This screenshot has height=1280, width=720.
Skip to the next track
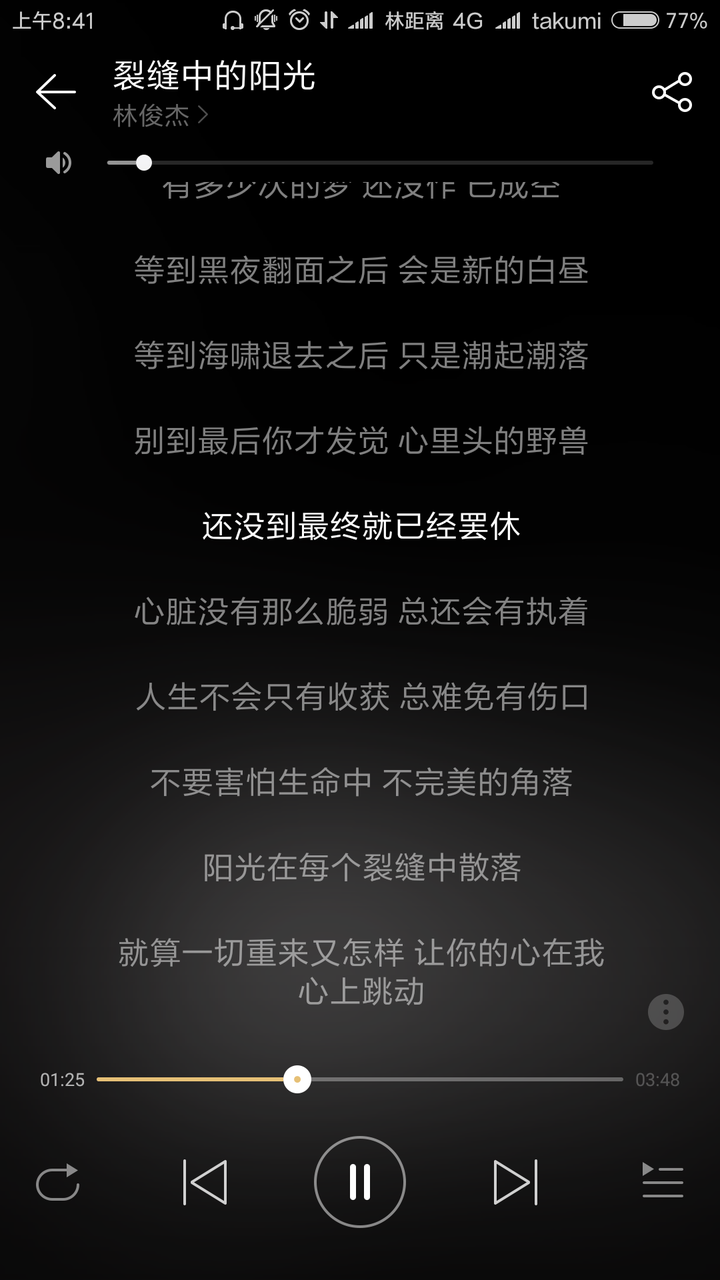(x=515, y=1182)
